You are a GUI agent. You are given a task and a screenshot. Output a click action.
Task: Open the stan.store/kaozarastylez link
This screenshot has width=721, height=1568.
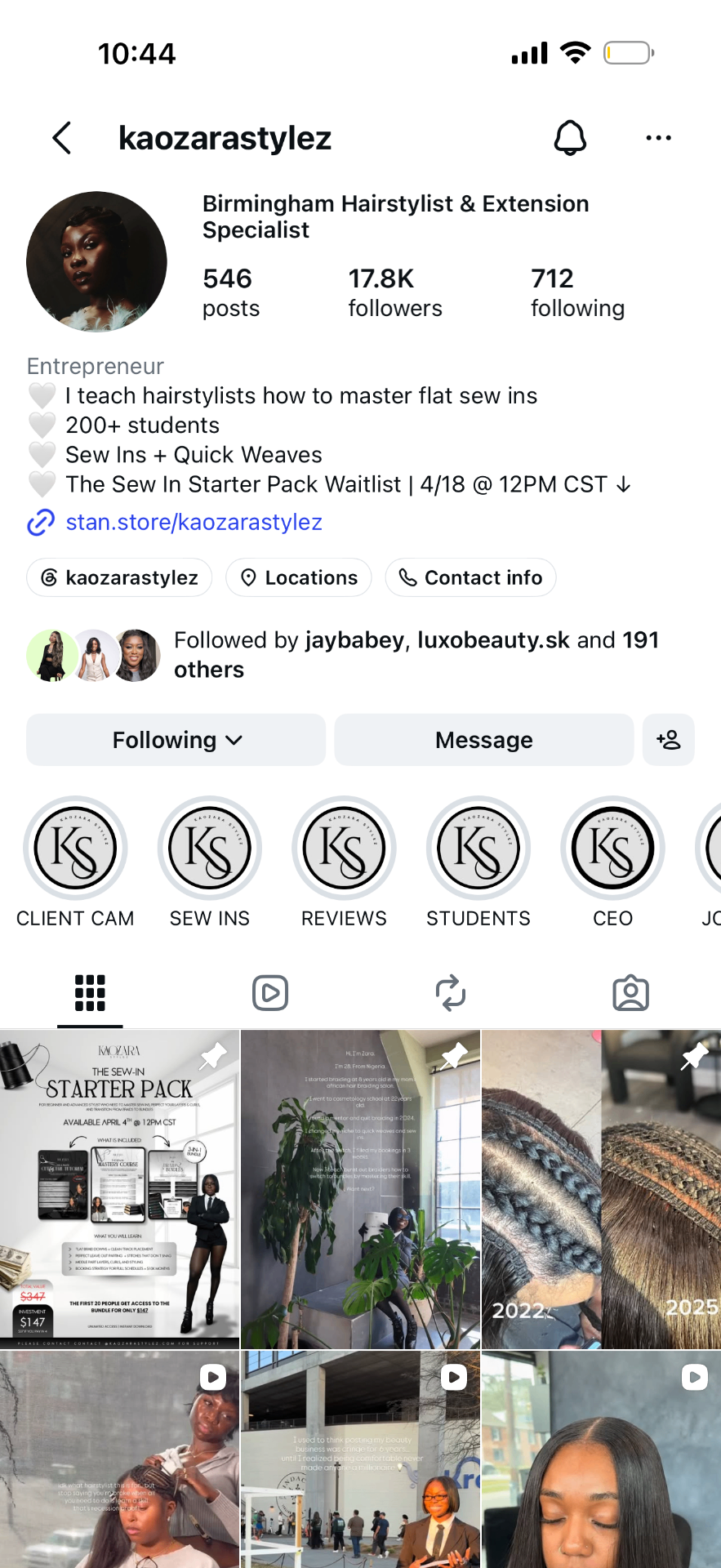(194, 522)
